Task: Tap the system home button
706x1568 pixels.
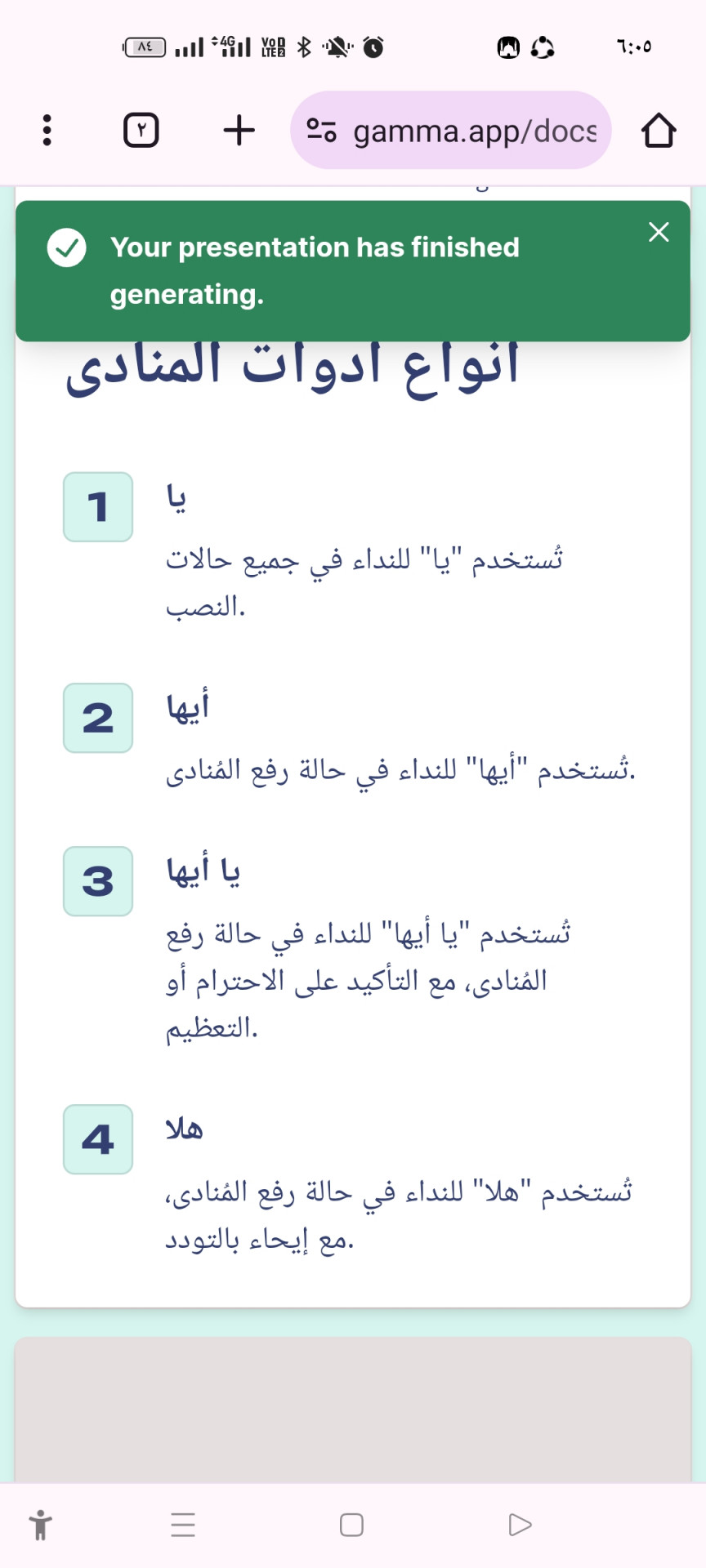Action: (x=351, y=1525)
